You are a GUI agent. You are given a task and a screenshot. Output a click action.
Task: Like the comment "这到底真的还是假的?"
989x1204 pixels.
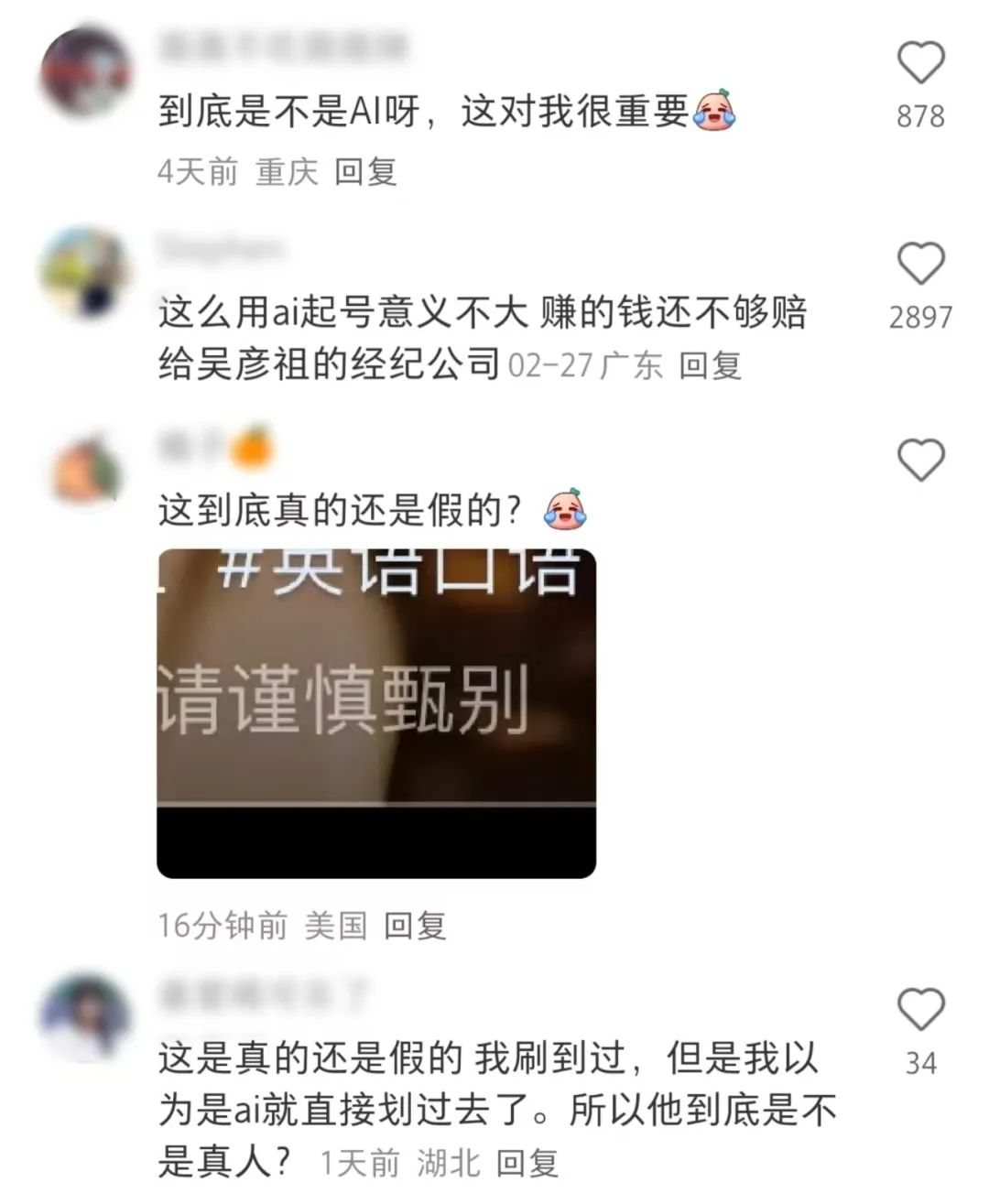pyautogui.click(x=919, y=460)
